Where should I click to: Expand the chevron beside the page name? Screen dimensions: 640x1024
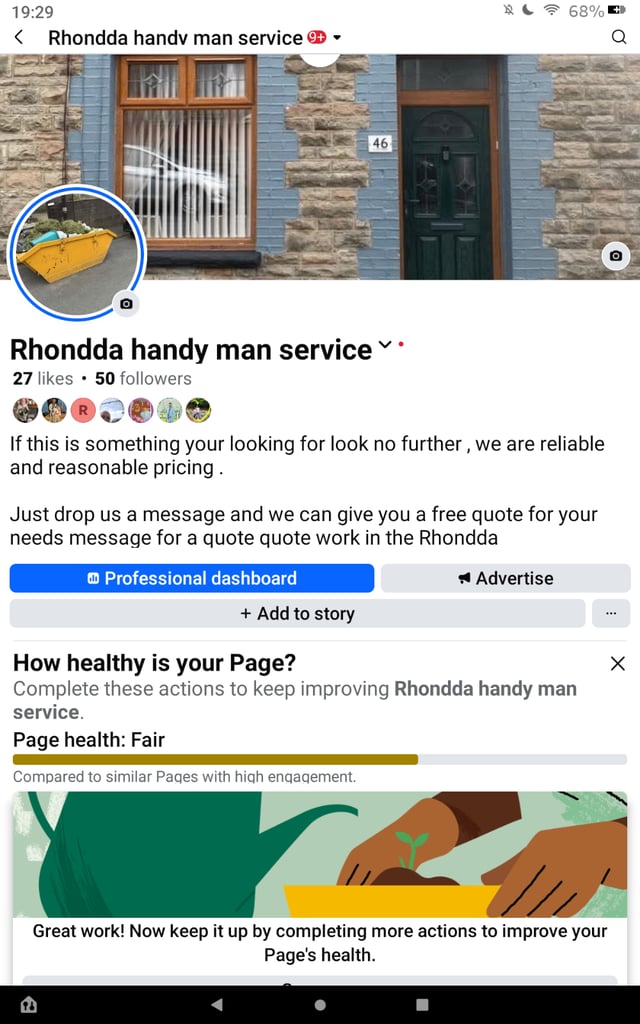385,345
